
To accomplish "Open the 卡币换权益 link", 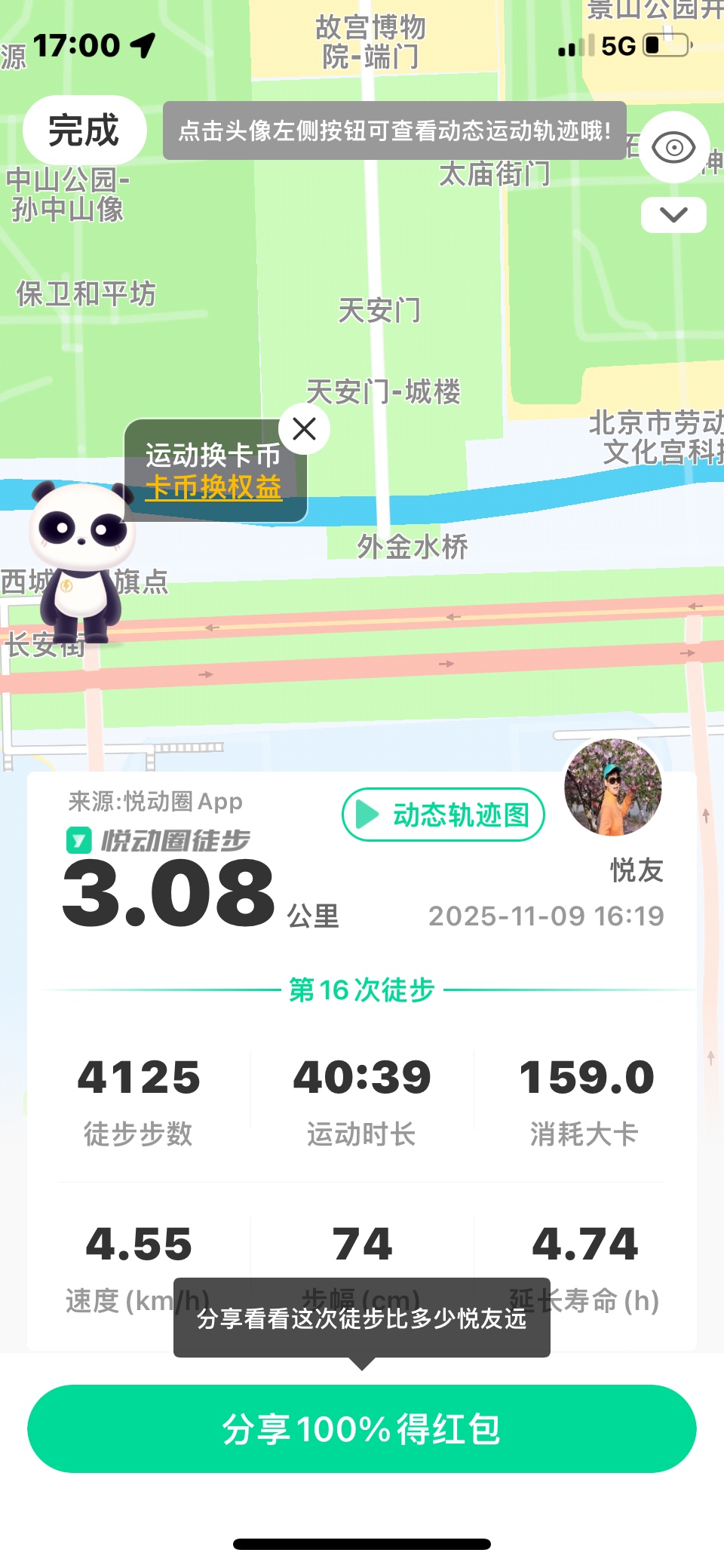I will tap(213, 487).
